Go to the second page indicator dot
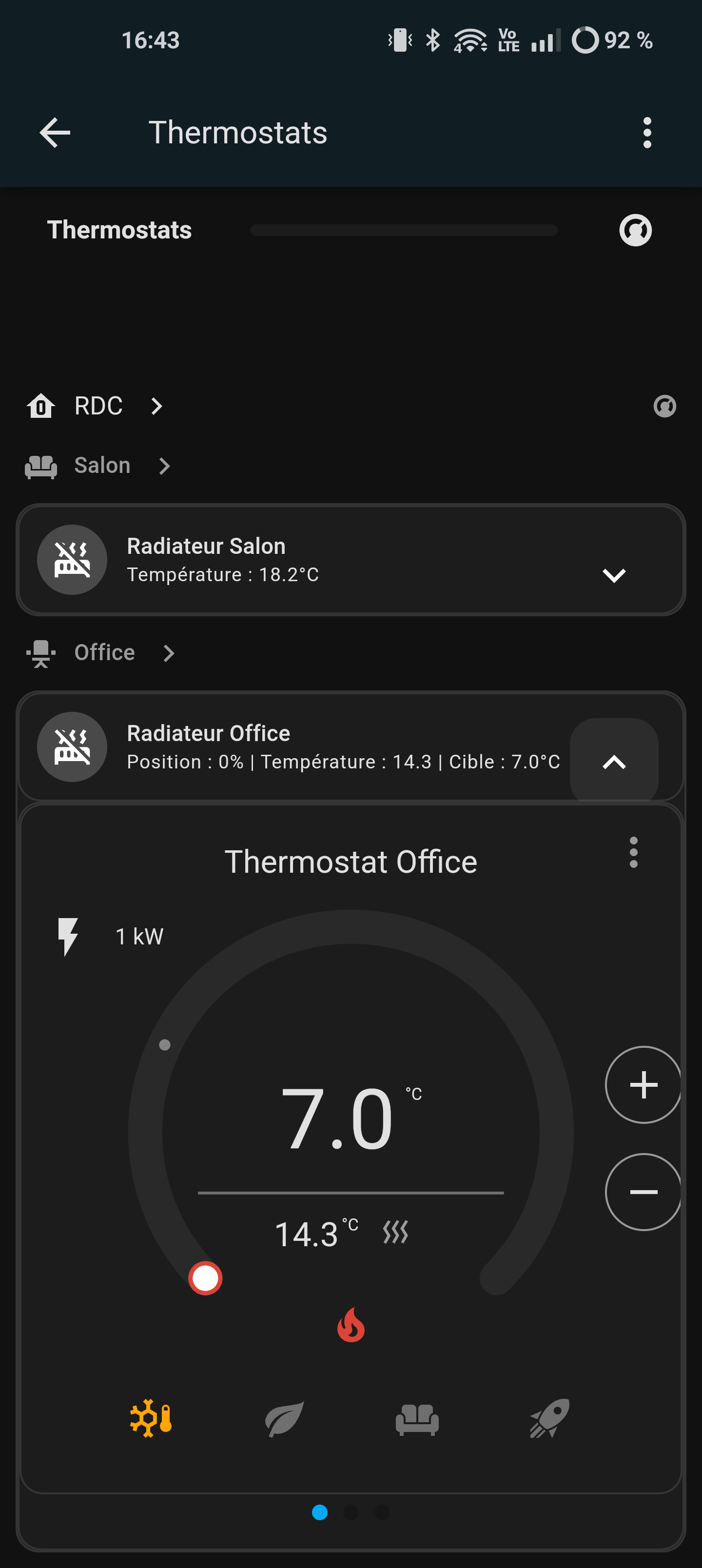This screenshot has width=702, height=1568. [351, 1512]
